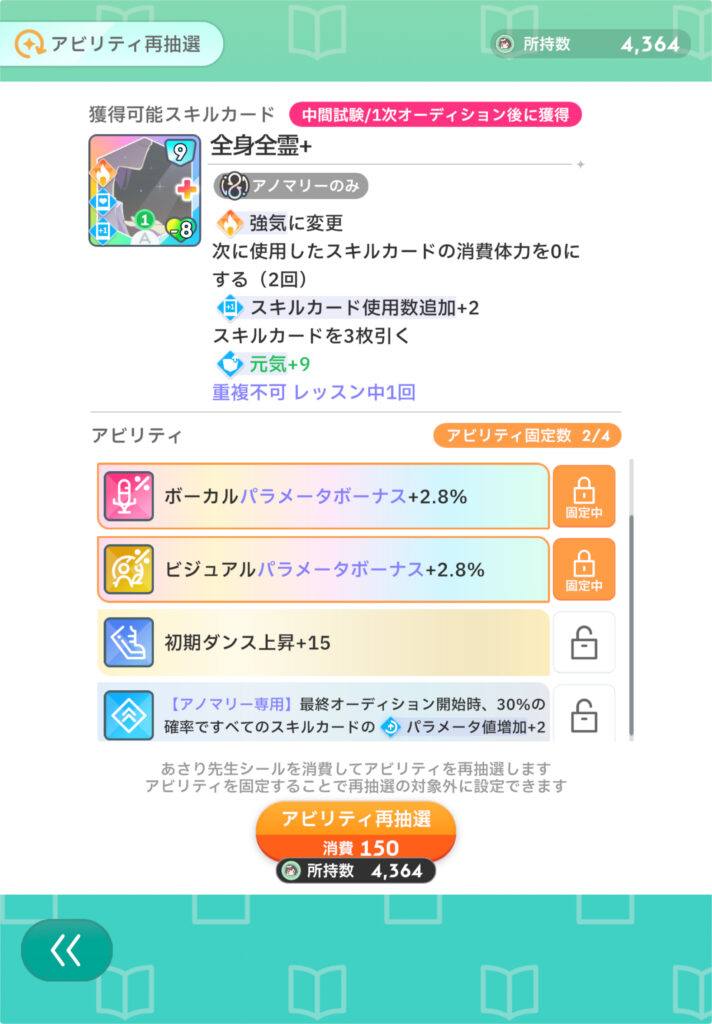This screenshot has width=712, height=1024.
Task: Lock the アノマリー専用 ability
Action: [583, 715]
